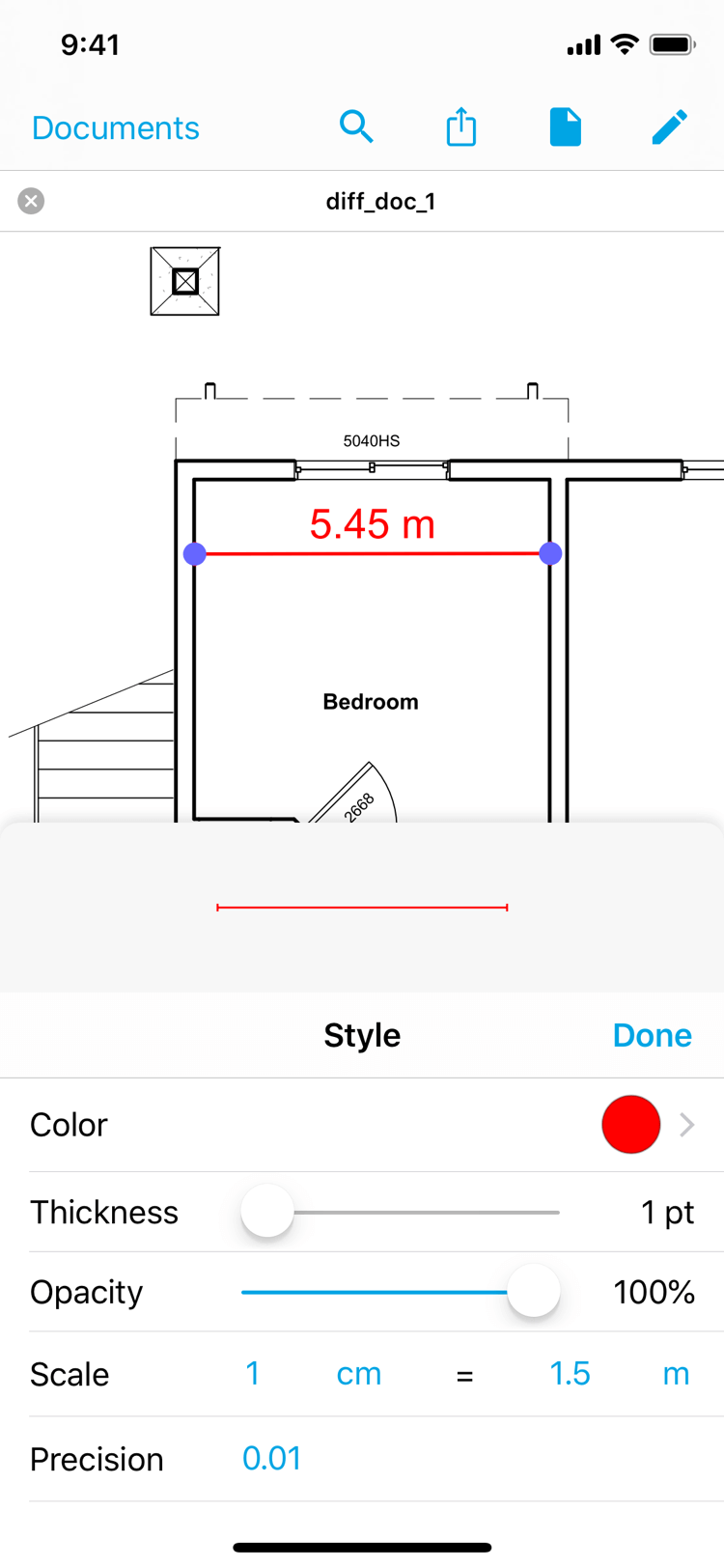Edit the scale value 1.5
Screen dimensions: 724x1568
pos(570,1373)
